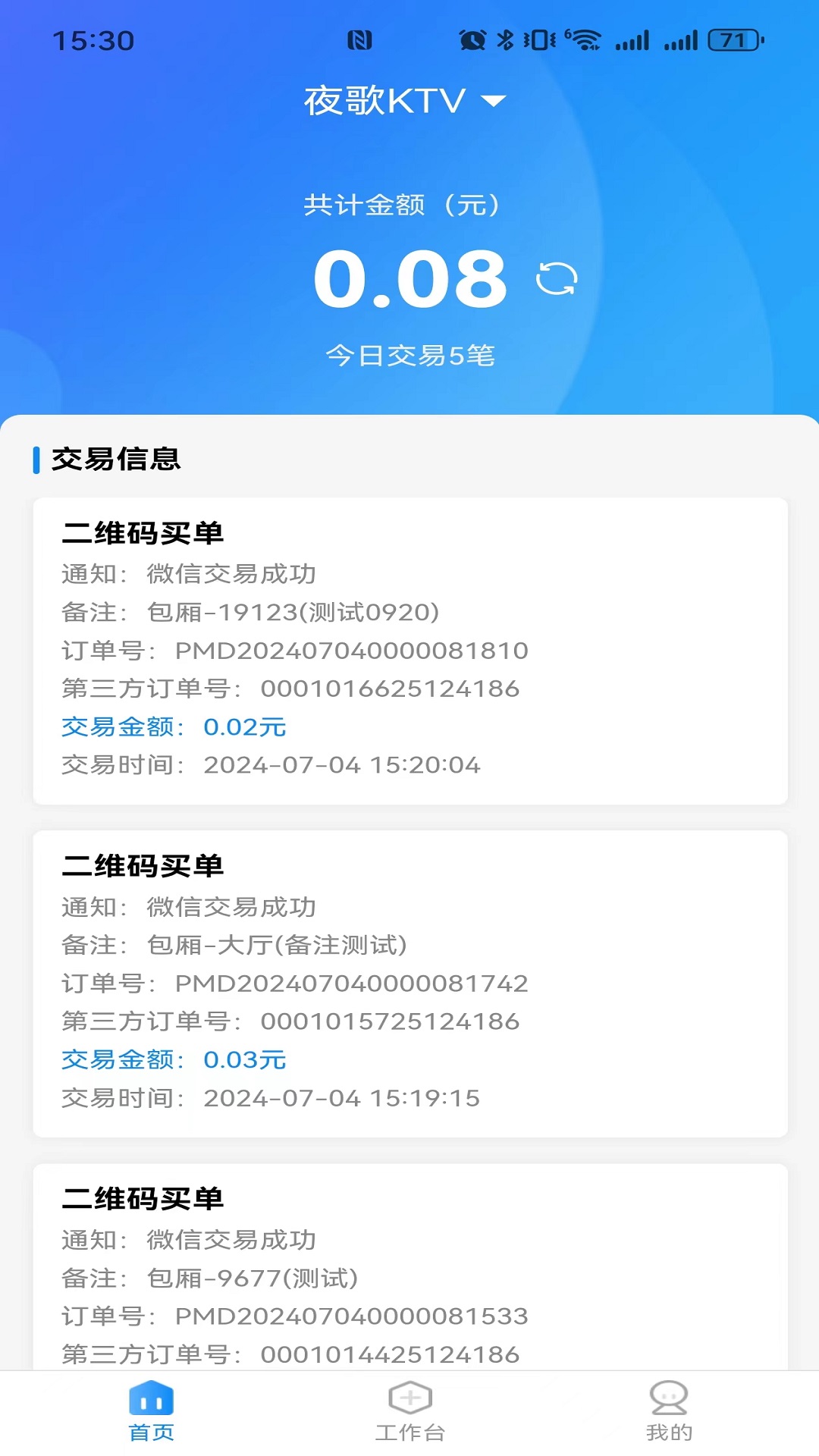Go to the 我的 tab
819x1456 pixels.
click(x=668, y=1410)
